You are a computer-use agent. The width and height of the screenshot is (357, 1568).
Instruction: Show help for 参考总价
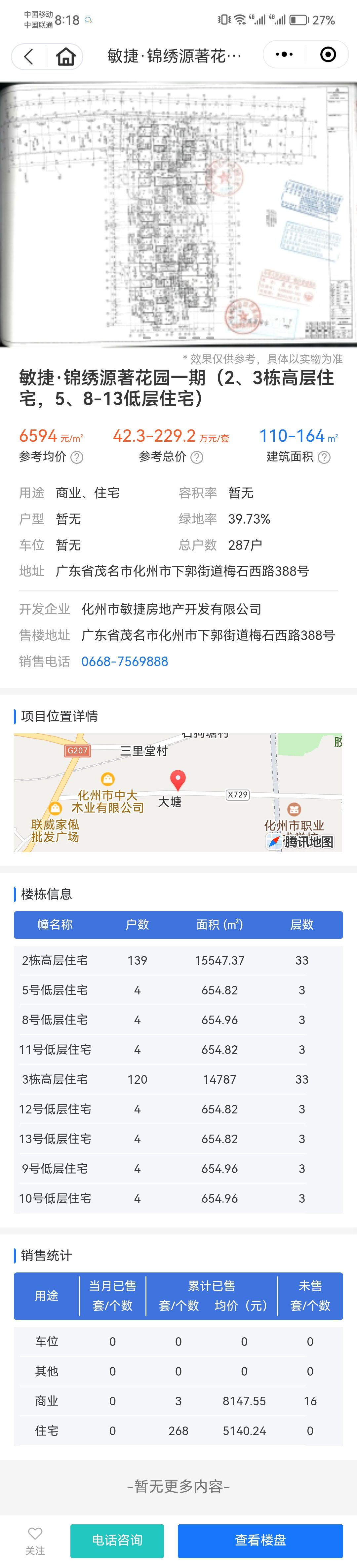[197, 457]
